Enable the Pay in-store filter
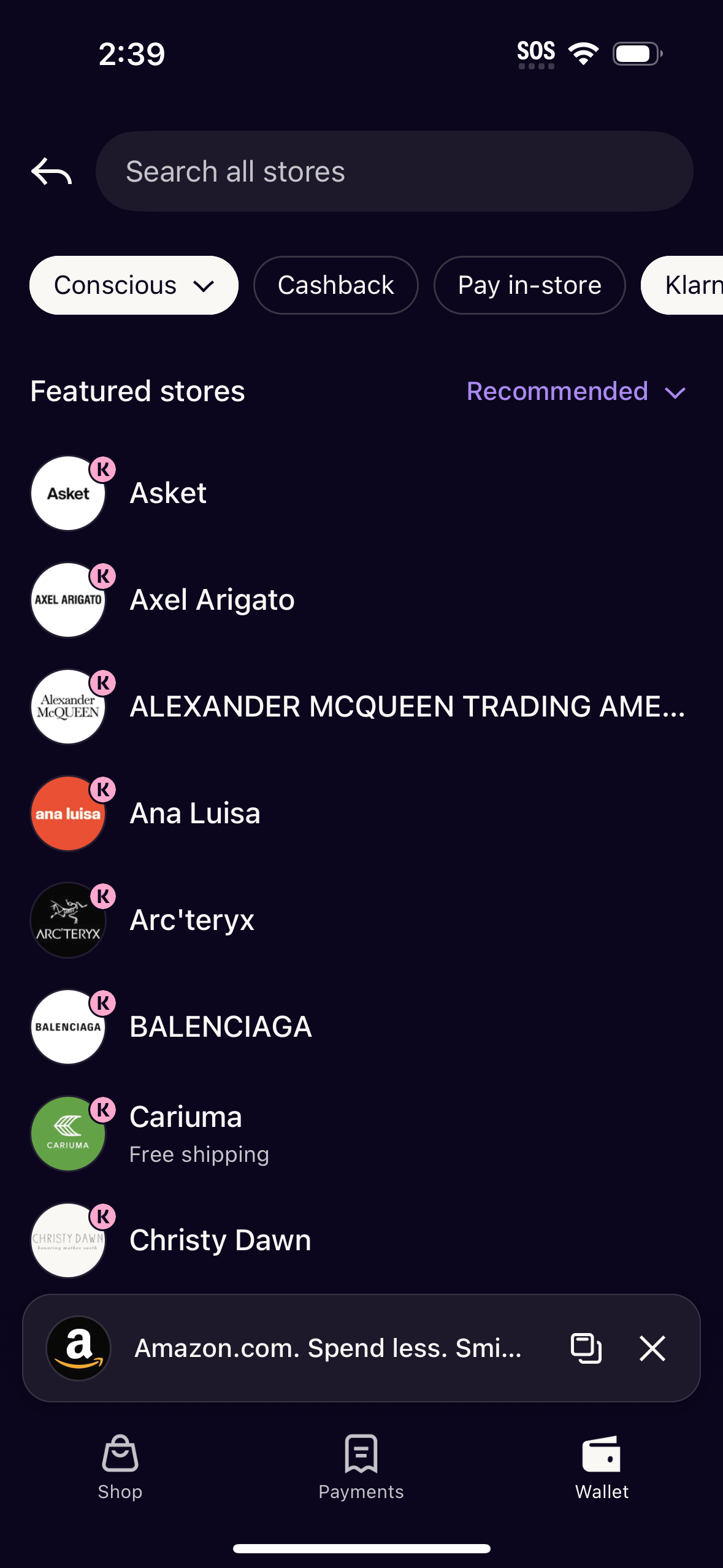Image resolution: width=723 pixels, height=1568 pixels. click(x=529, y=285)
